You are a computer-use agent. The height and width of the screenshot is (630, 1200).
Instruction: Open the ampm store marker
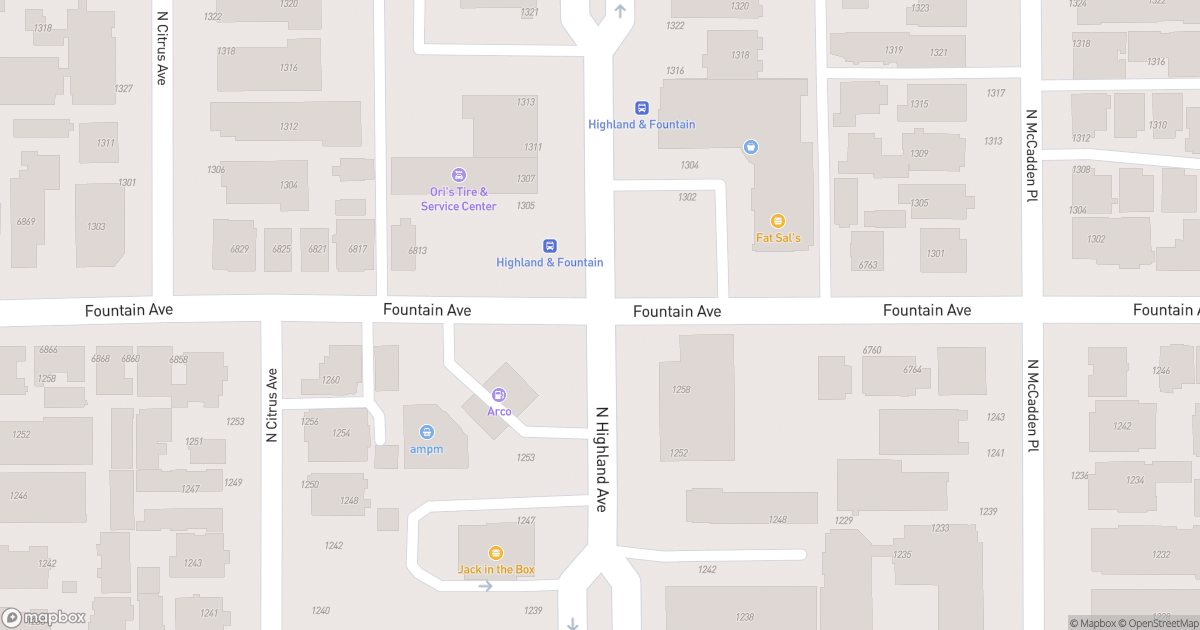pyautogui.click(x=426, y=433)
